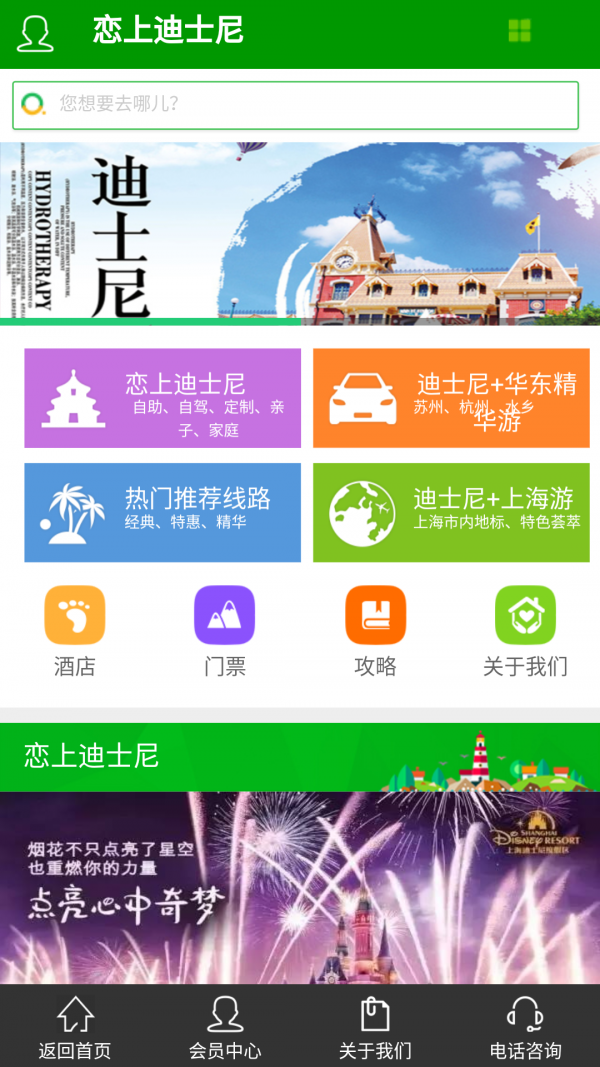Open 关于我们 in bottom bar
Screen dimensions: 600x1067
[375, 1027]
